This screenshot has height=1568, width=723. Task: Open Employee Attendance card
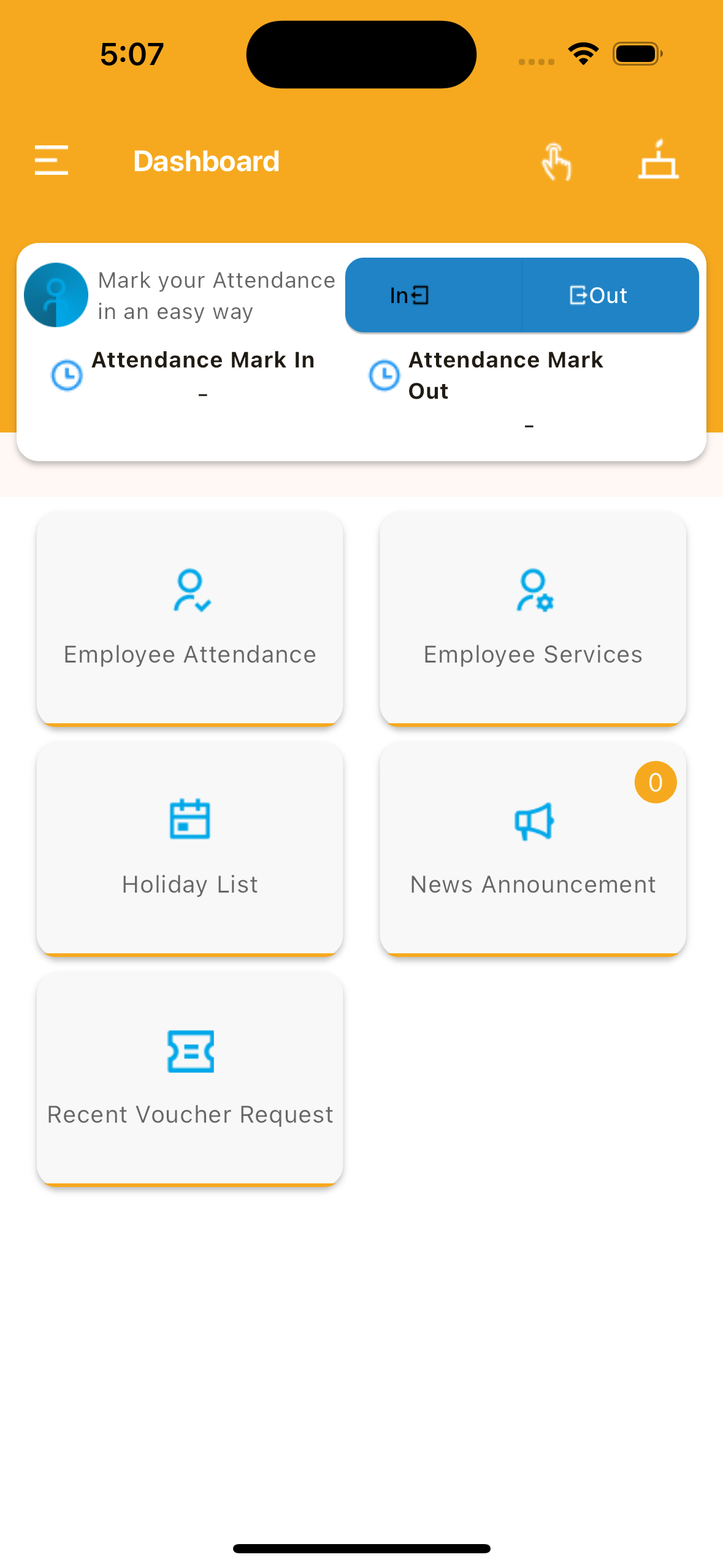pyautogui.click(x=189, y=618)
